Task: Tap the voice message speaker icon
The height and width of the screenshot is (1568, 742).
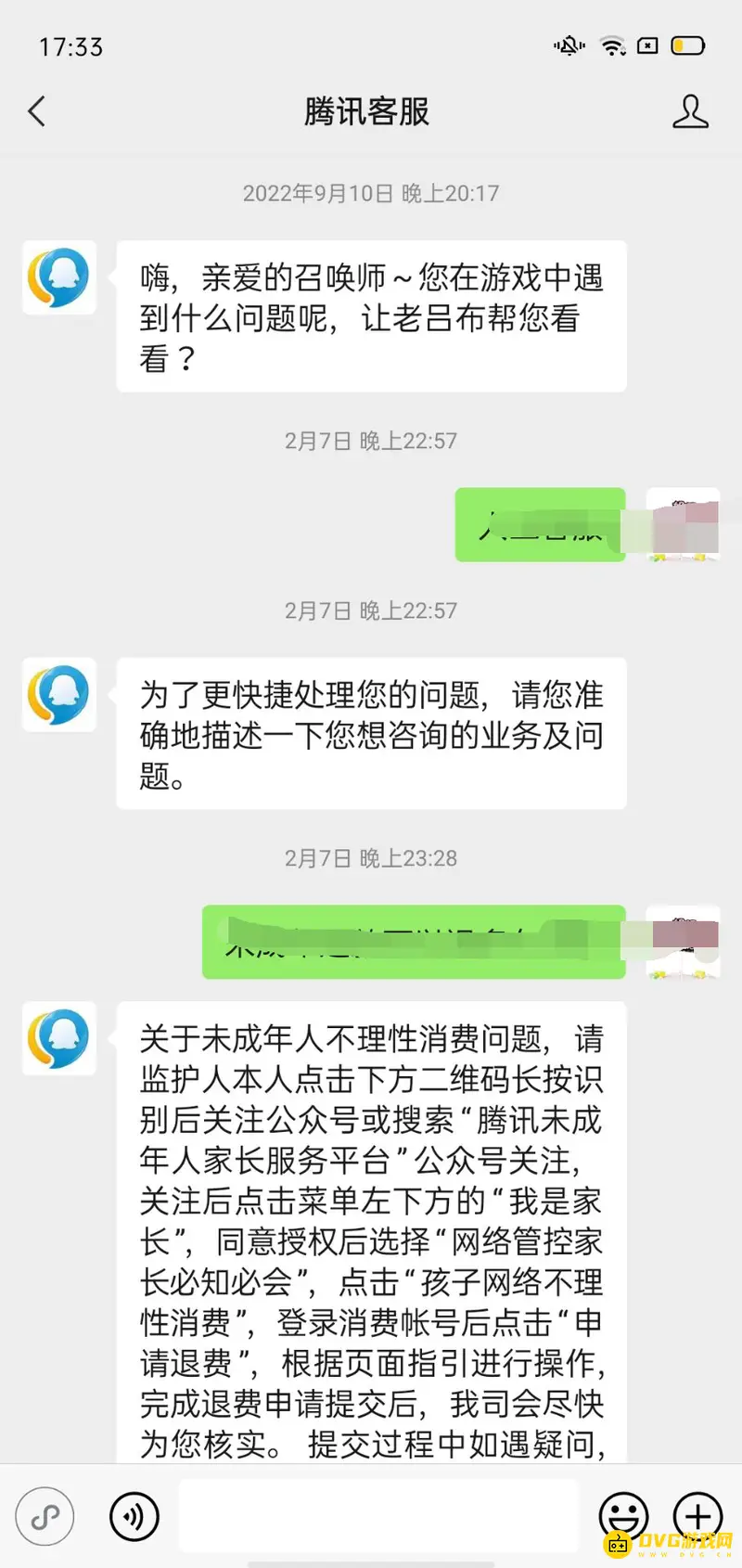Action: 134,1516
